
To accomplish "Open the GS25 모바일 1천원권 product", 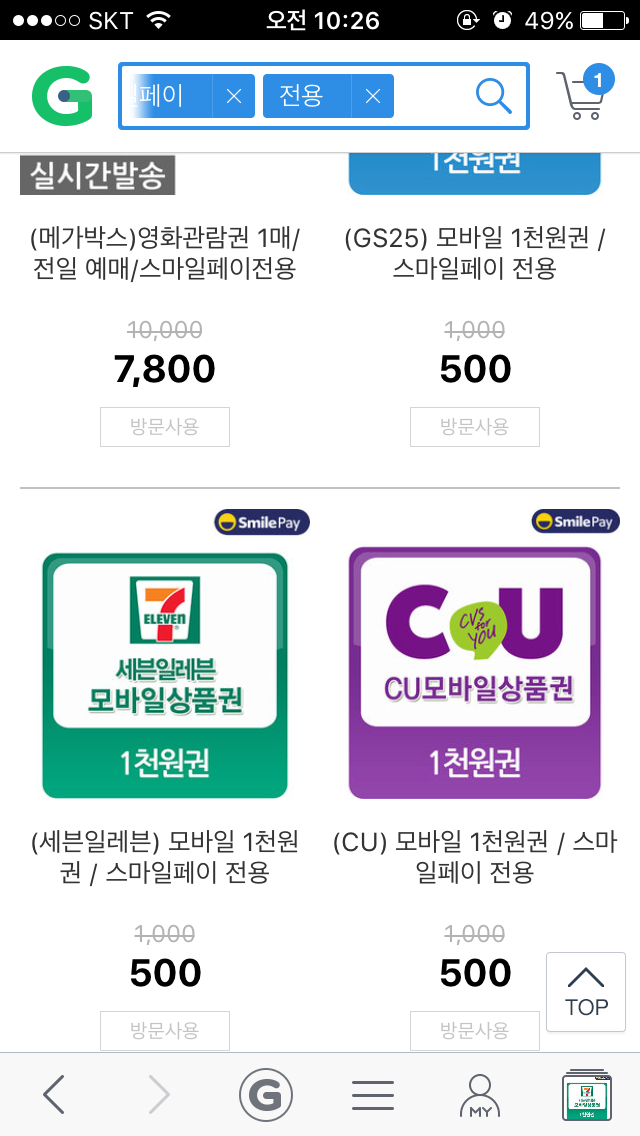I will coord(475,254).
